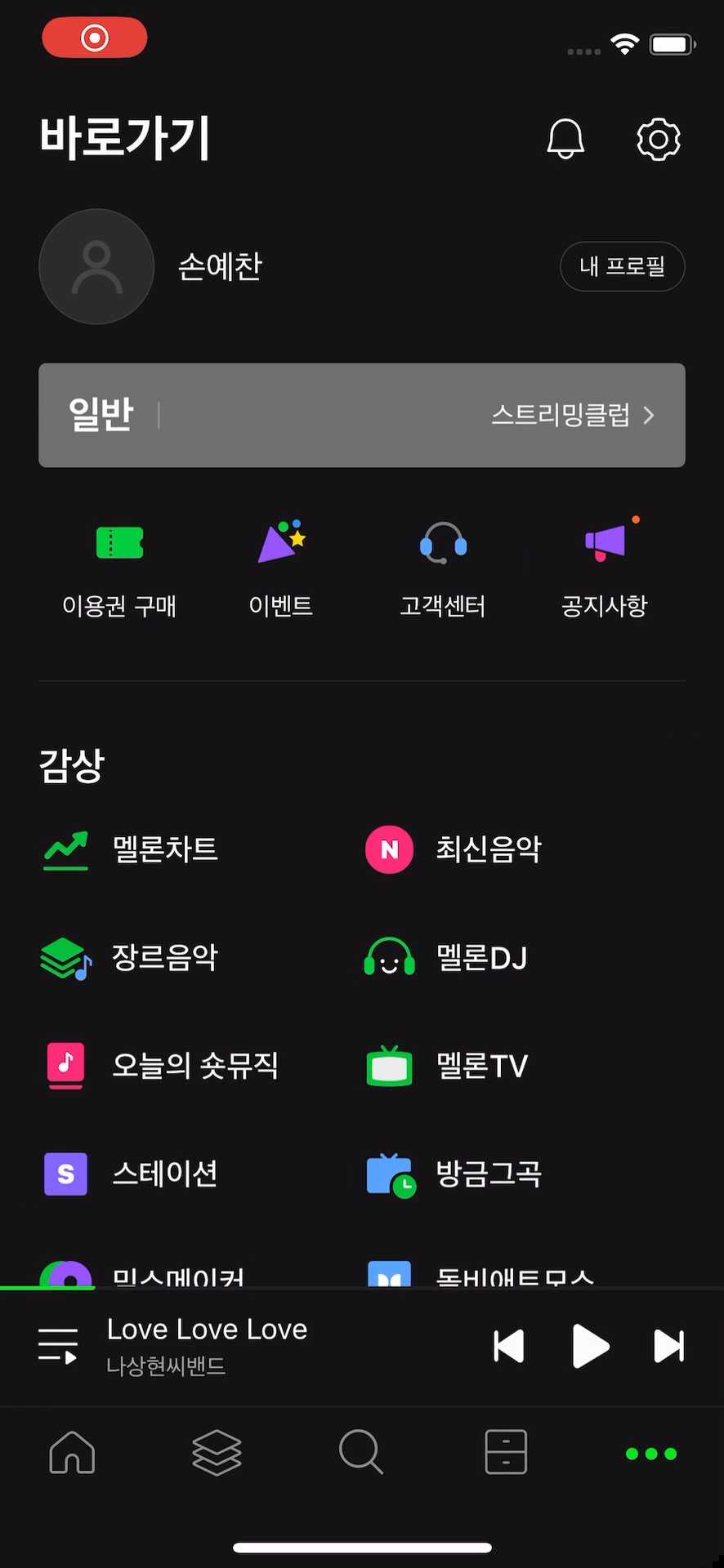Open 오늘의 숏뮤직 short music icon
The image size is (724, 1568).
pos(65,1066)
